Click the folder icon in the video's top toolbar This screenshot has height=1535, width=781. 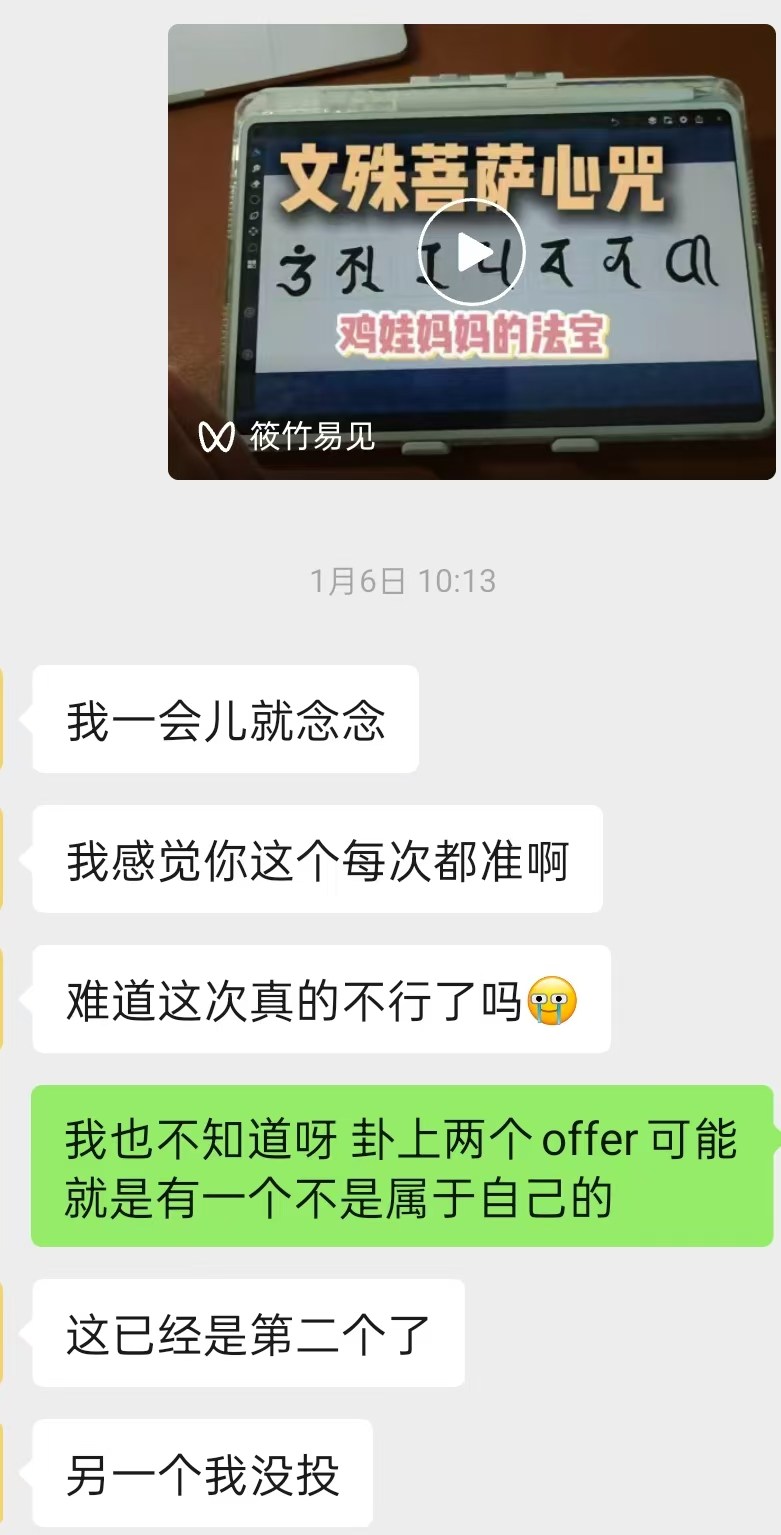click(669, 119)
